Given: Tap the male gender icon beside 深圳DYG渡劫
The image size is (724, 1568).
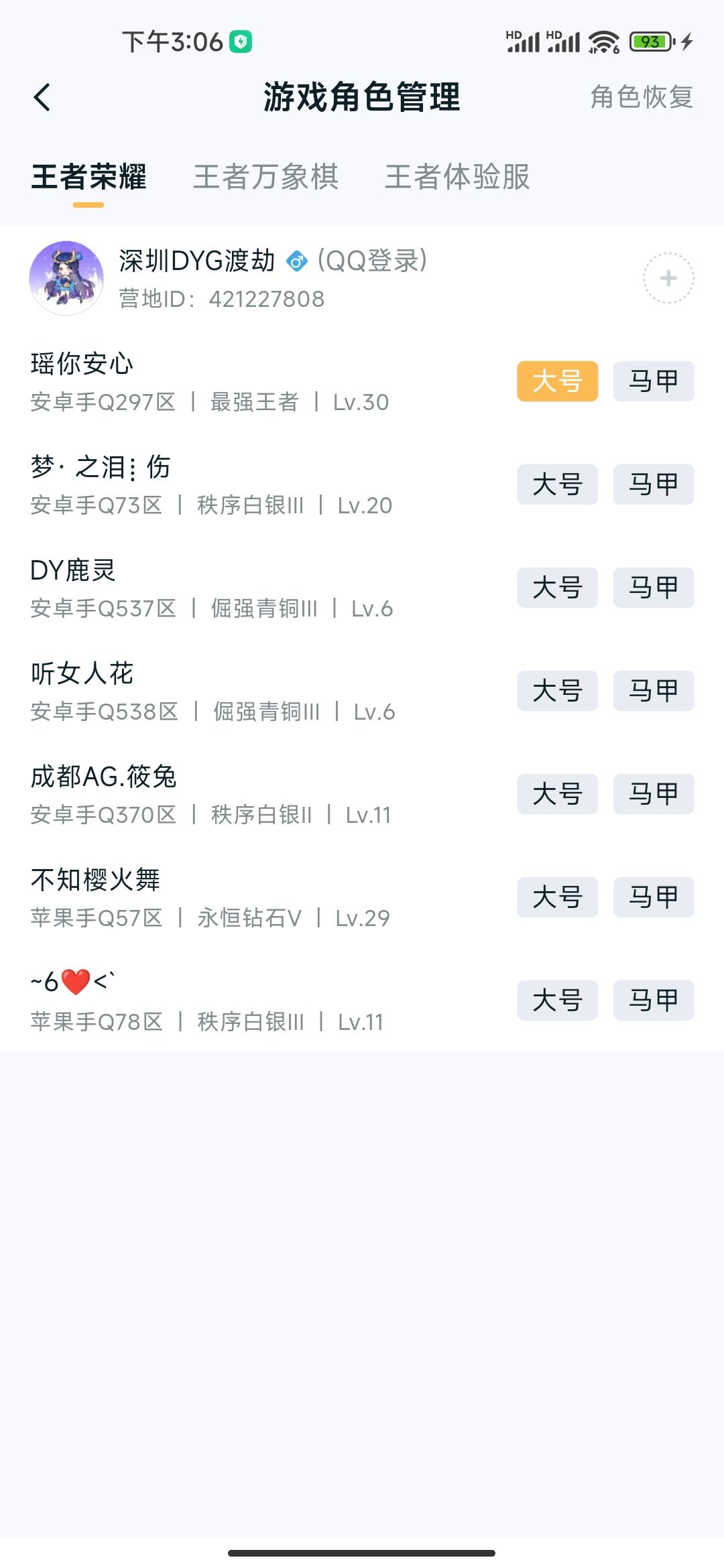Looking at the screenshot, I should [x=297, y=262].
